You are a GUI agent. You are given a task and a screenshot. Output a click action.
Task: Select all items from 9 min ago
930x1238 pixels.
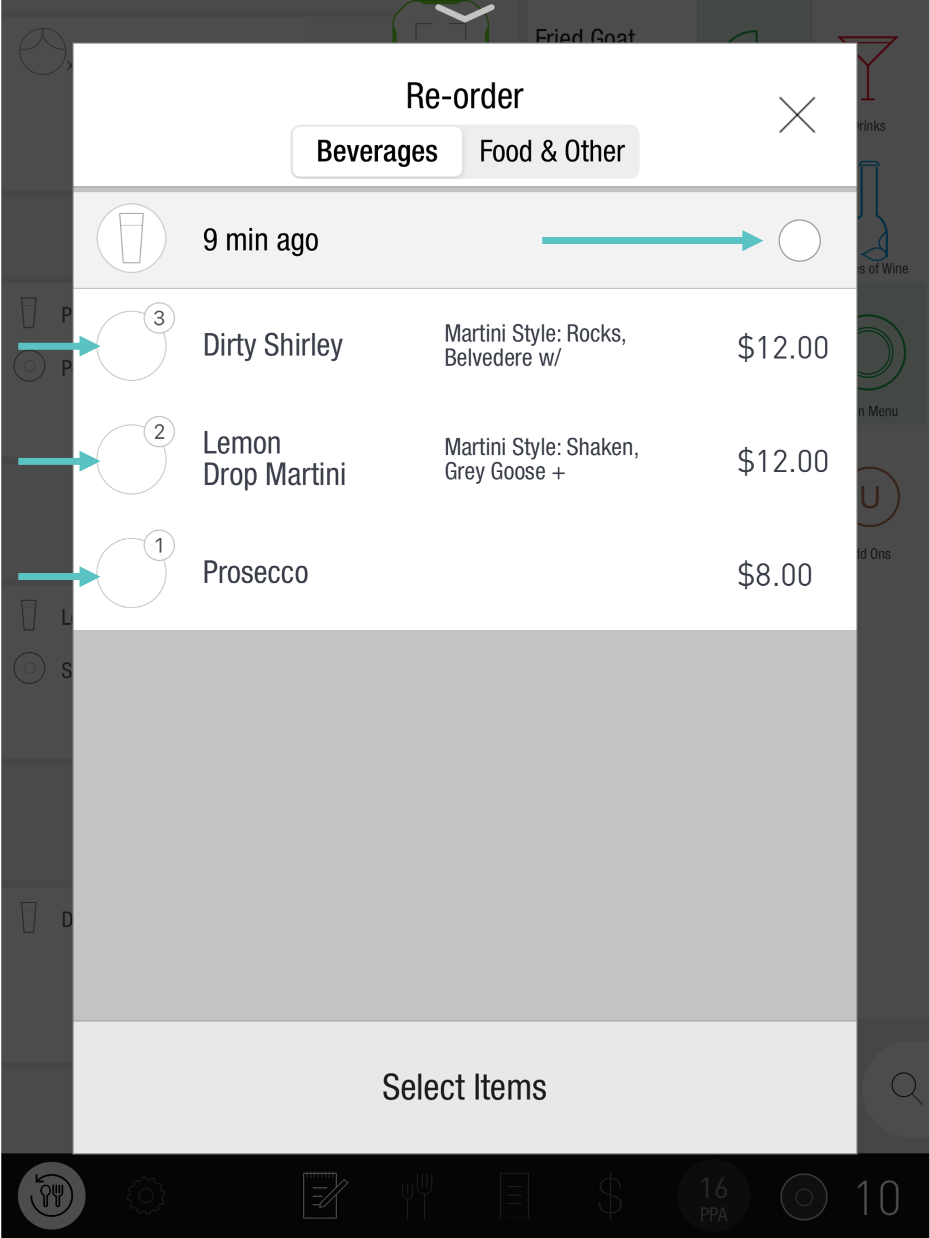point(799,241)
